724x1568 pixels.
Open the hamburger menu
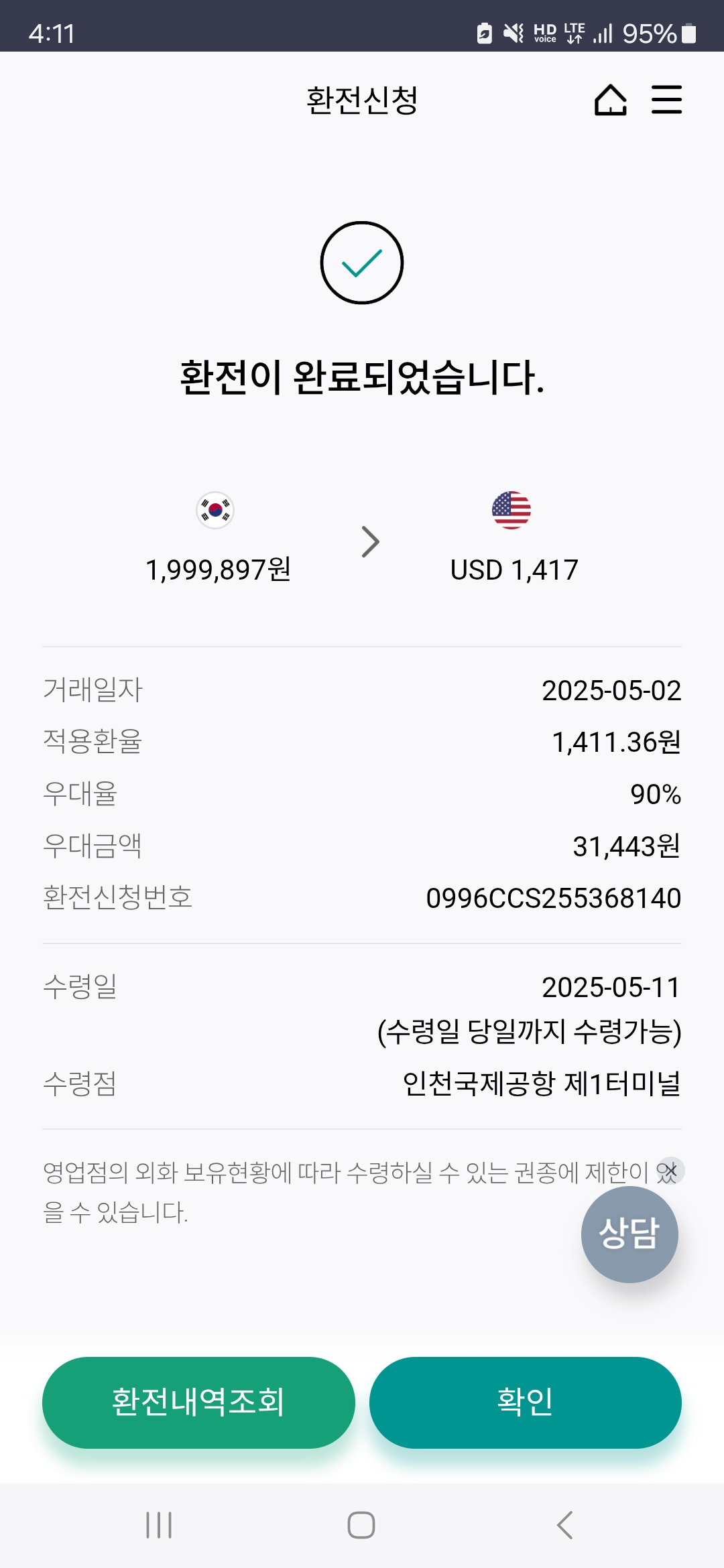[x=666, y=100]
